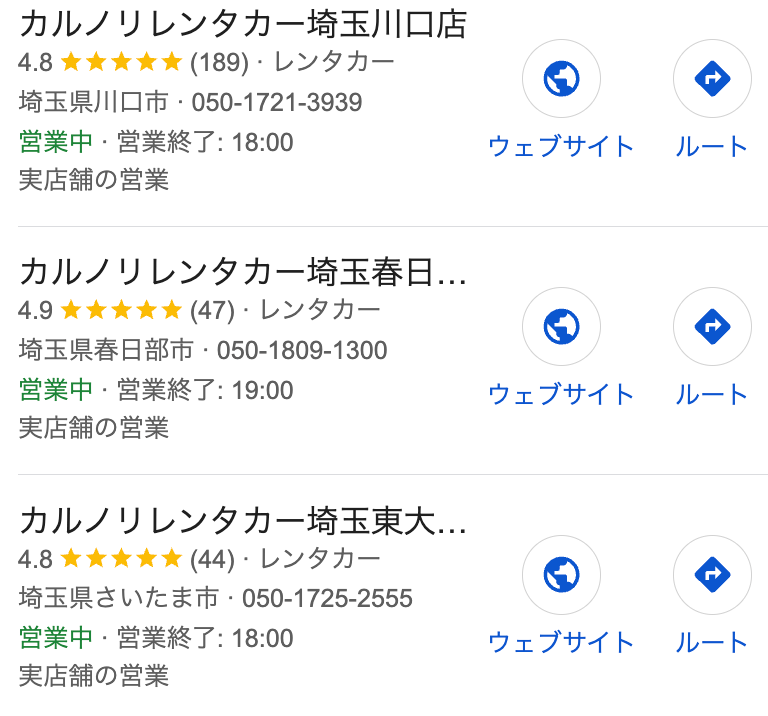Visit website for the 埼玉川口店 branch
The height and width of the screenshot is (716, 768).
click(561, 79)
